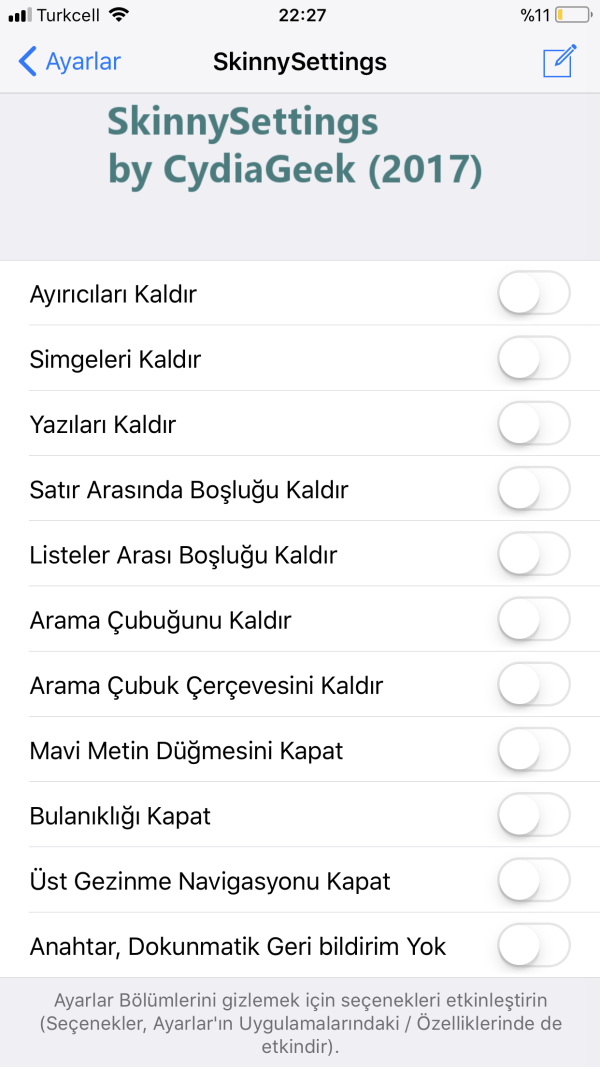Enable the Ayırıcıları Kaldır switch
This screenshot has height=1067, width=600.
pos(533,294)
